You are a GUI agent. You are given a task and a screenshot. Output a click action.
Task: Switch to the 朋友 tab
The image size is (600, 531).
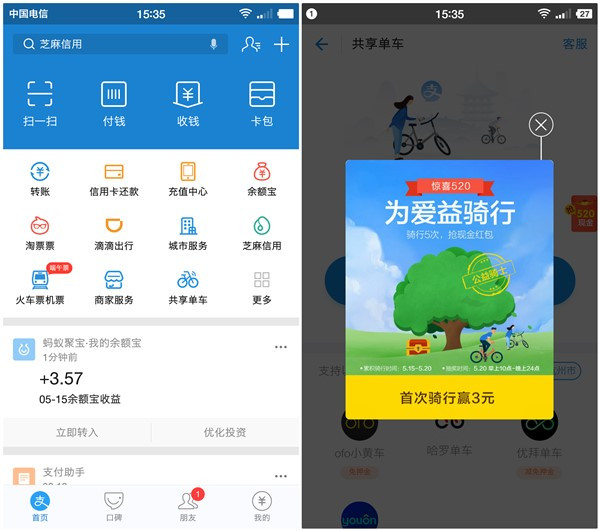(188, 507)
